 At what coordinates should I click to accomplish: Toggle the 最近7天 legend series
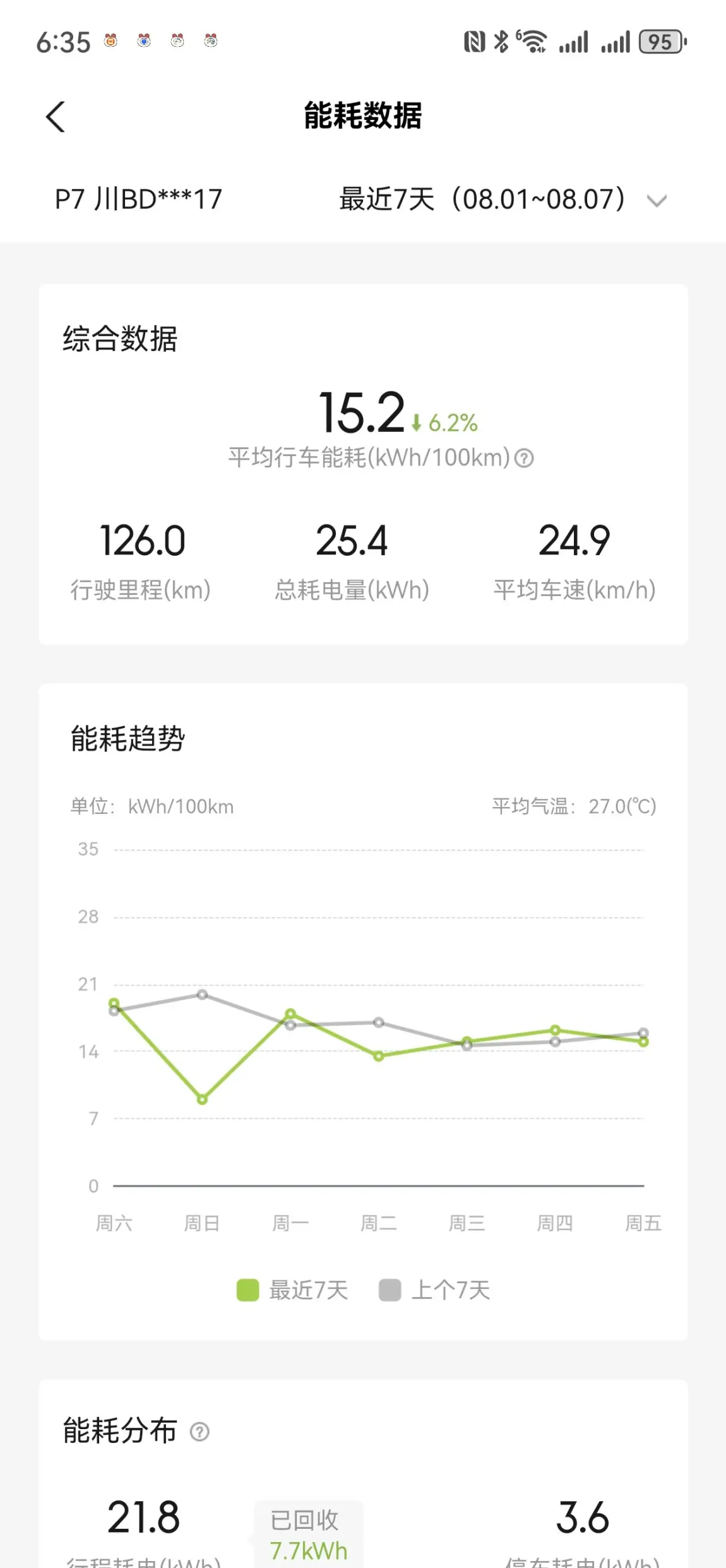[x=292, y=1290]
